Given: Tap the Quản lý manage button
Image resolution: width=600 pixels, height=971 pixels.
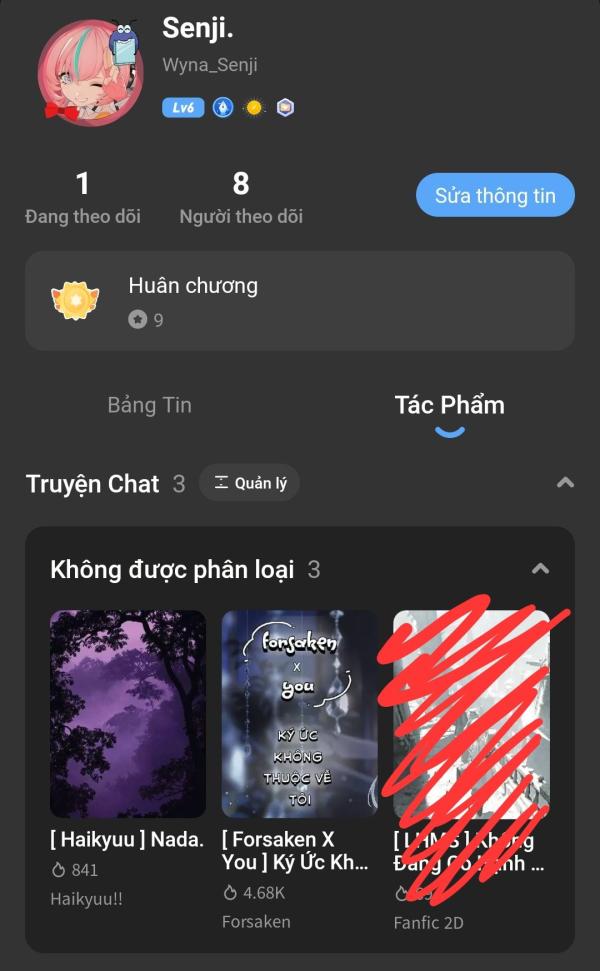Looking at the screenshot, I should click(249, 483).
